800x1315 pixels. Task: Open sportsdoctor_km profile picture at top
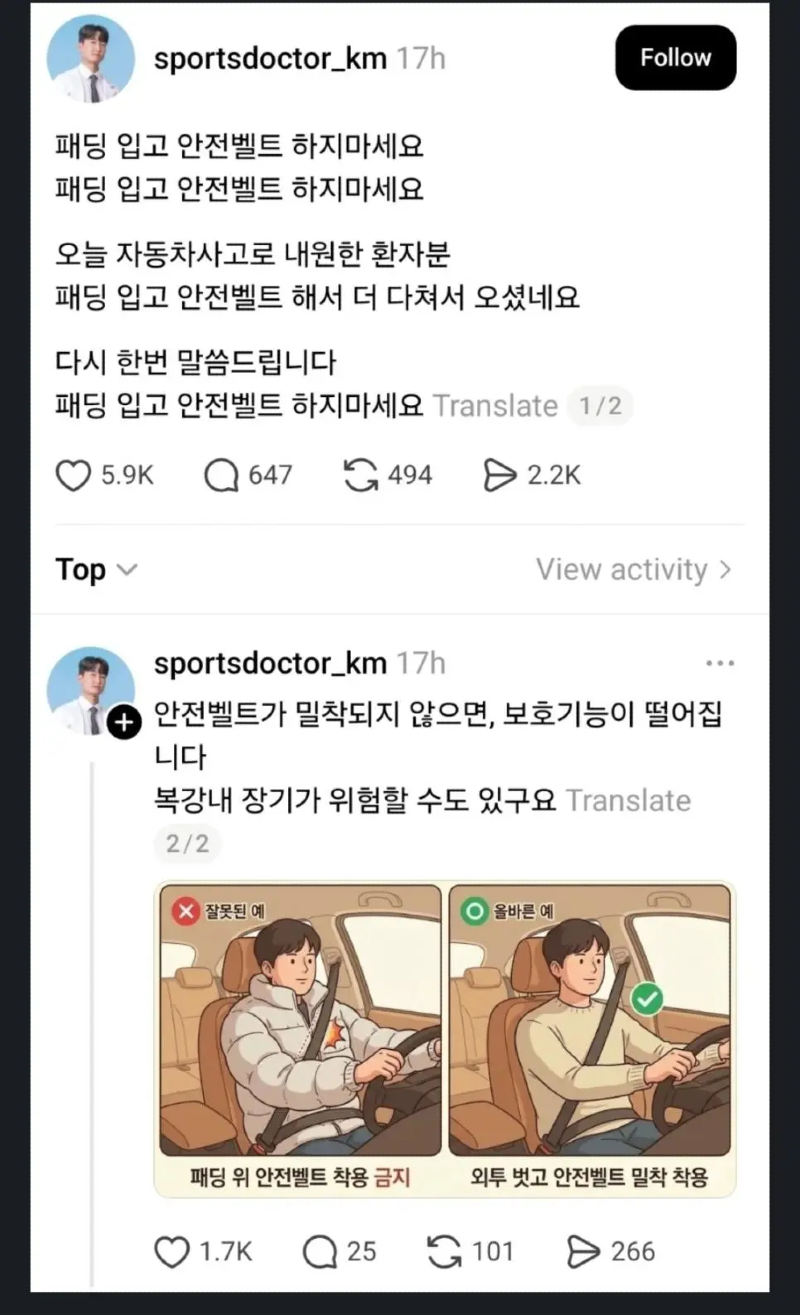91,59
